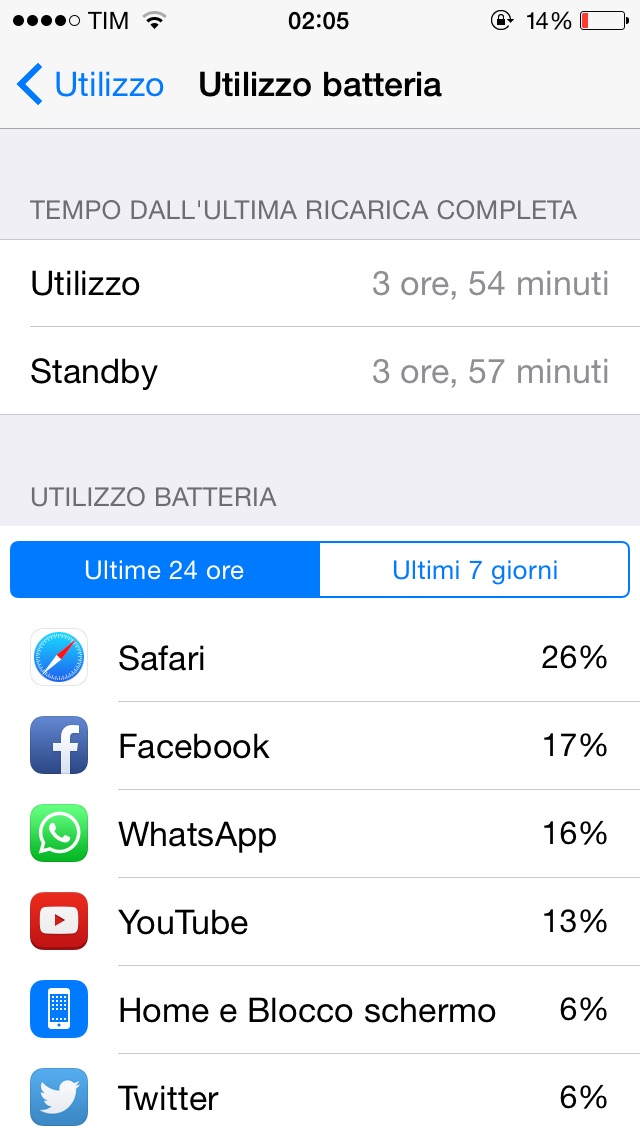Image resolution: width=640 pixels, height=1136 pixels.
Task: Go back to the Utilizzo screen
Action: [x=91, y=85]
